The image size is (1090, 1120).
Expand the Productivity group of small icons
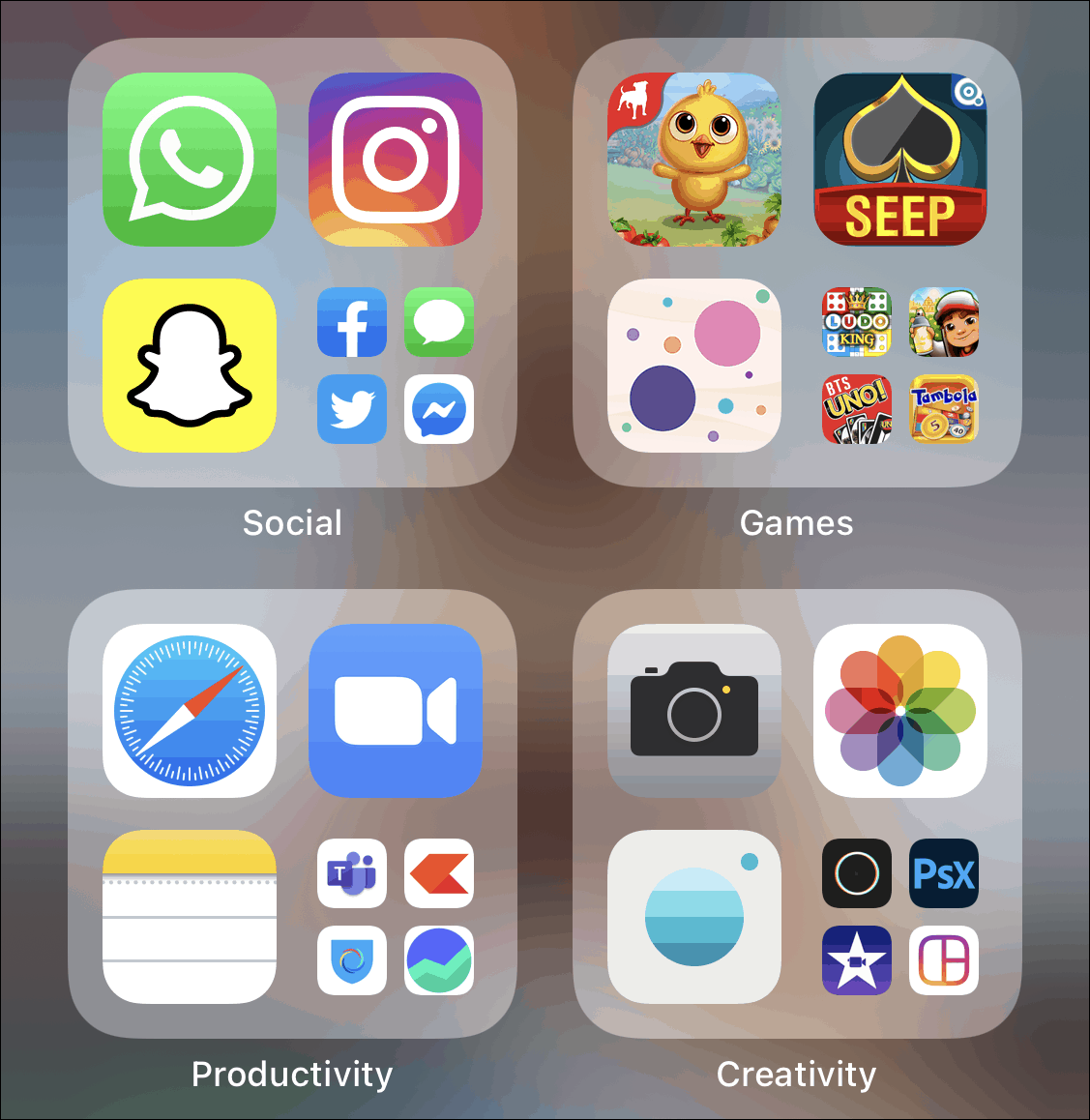point(396,917)
